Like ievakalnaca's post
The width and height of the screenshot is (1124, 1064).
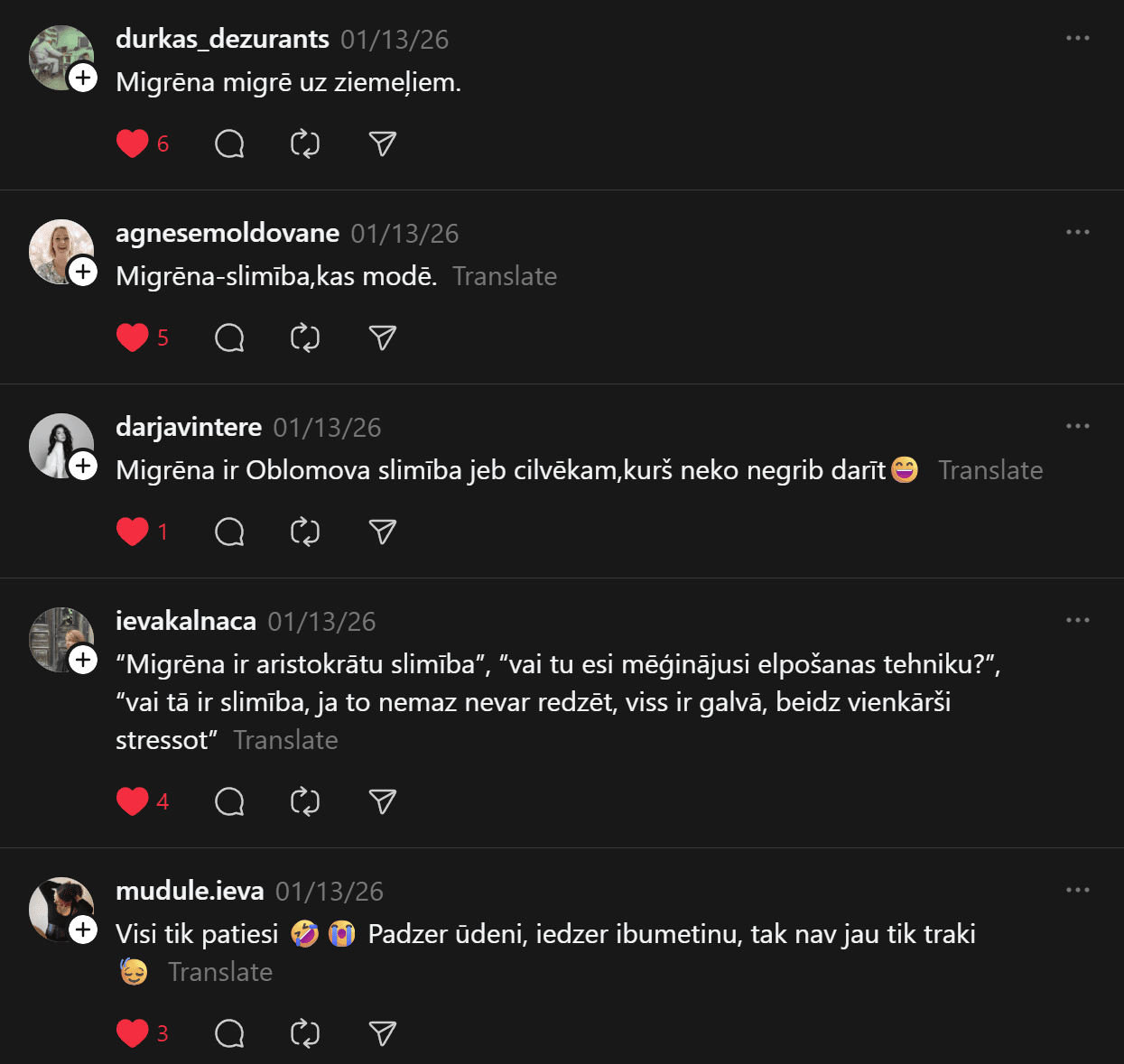coord(133,801)
